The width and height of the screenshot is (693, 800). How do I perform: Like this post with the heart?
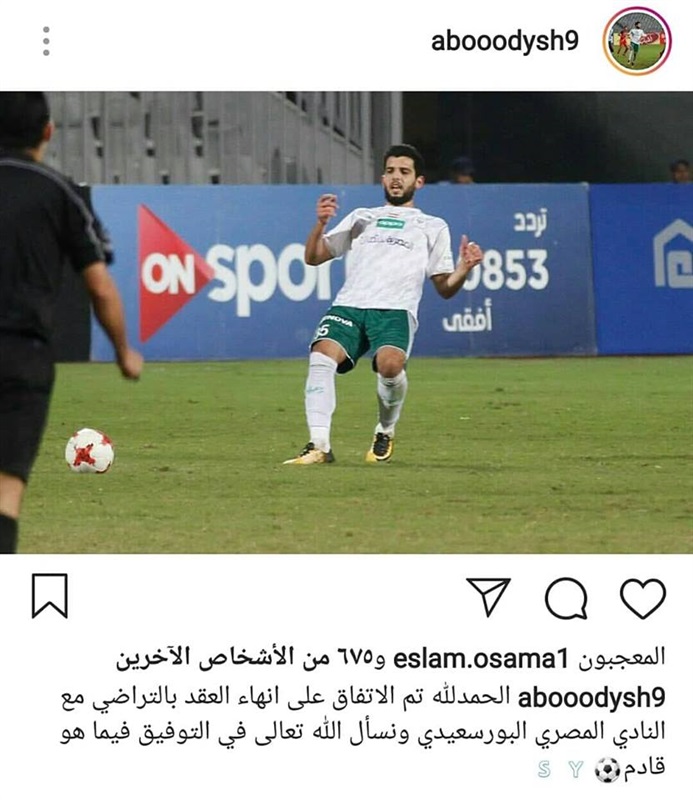(x=642, y=598)
